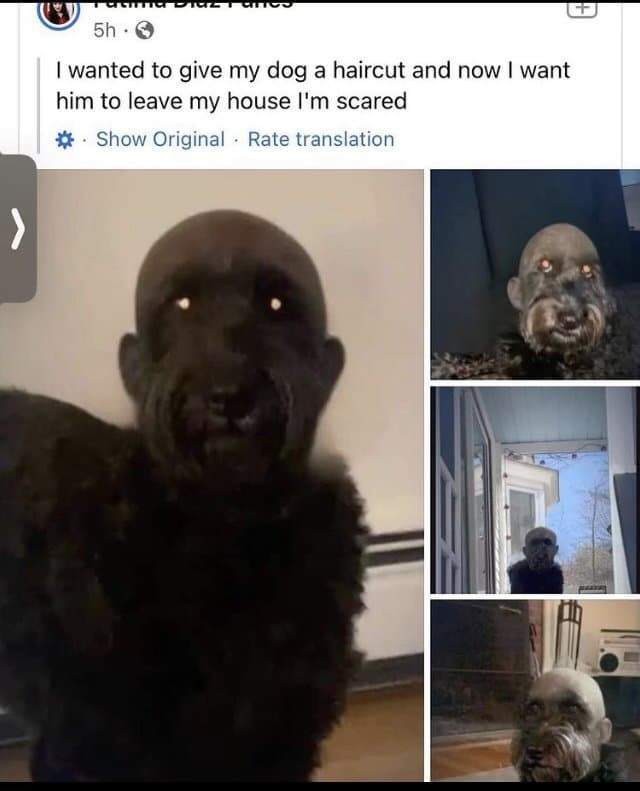
Task: Open the dog photo beside the radio
Action: click(535, 690)
